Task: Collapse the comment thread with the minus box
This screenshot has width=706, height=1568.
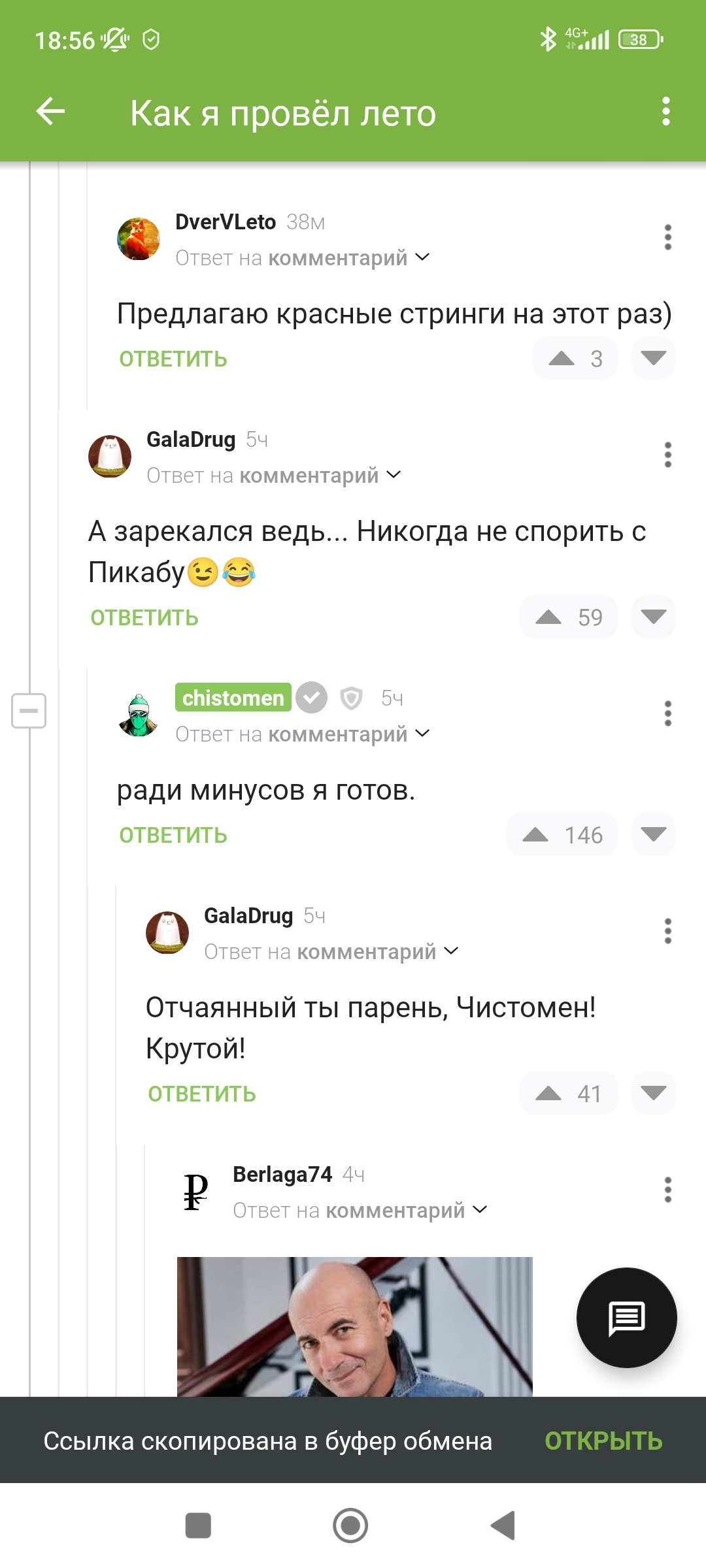Action: [29, 710]
